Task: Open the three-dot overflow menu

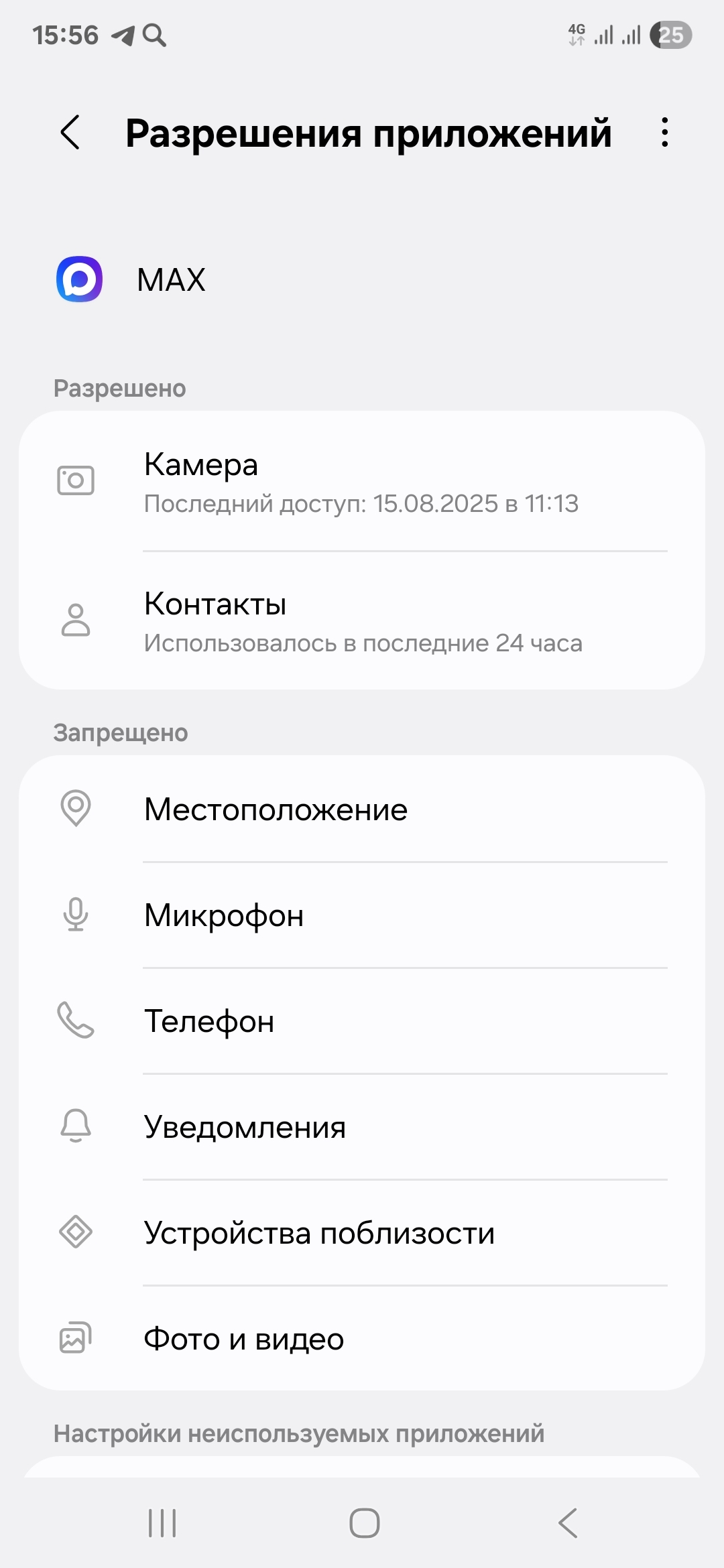Action: click(664, 132)
